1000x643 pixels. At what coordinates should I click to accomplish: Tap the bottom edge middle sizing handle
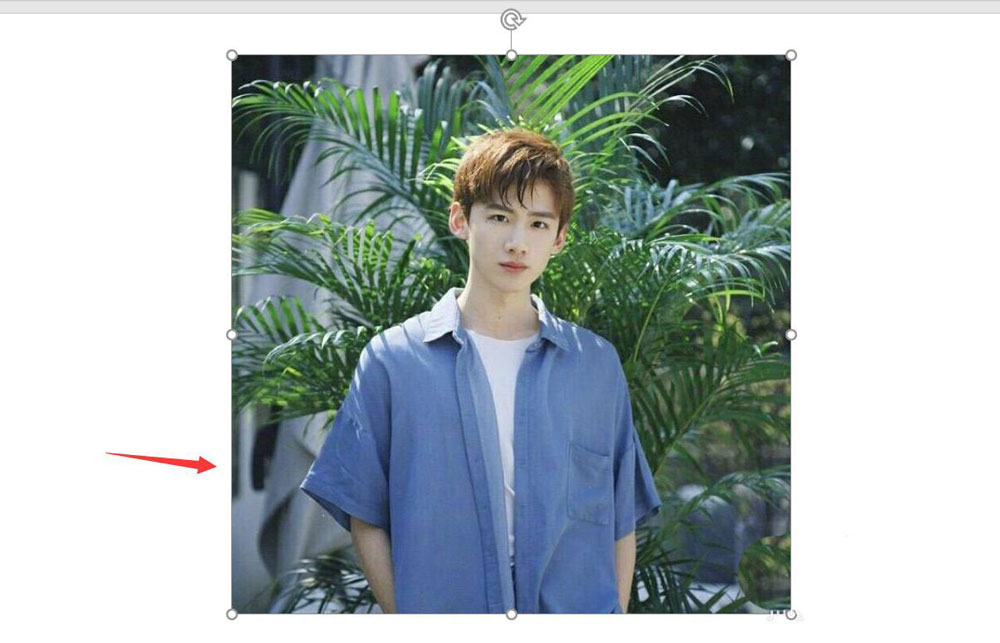511,614
